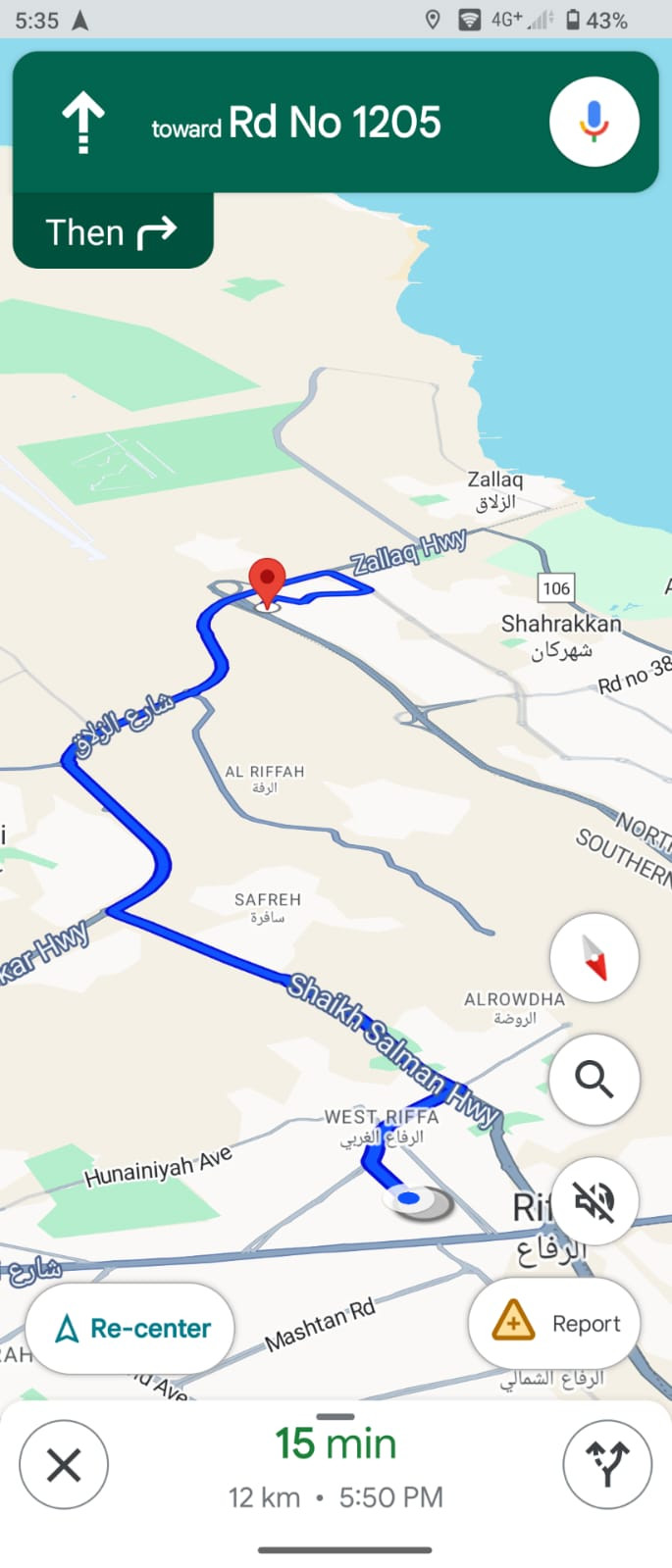Activate the voice search microphone

(594, 123)
